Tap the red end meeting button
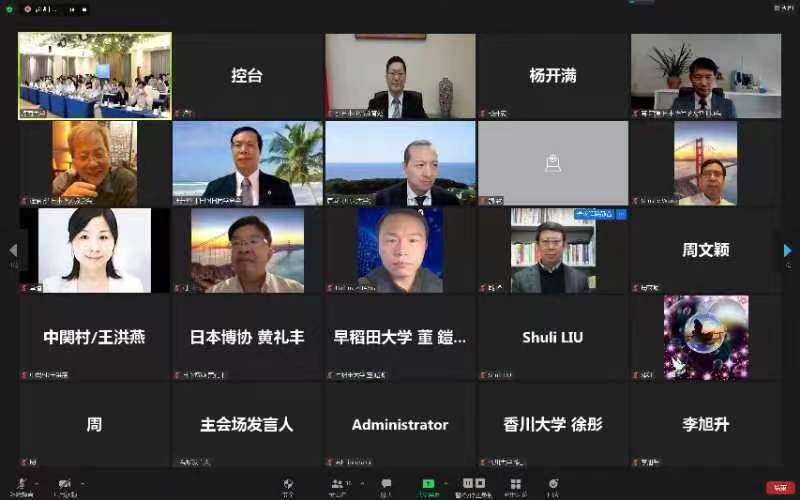Screen dimensions: 800x500 click(780, 488)
